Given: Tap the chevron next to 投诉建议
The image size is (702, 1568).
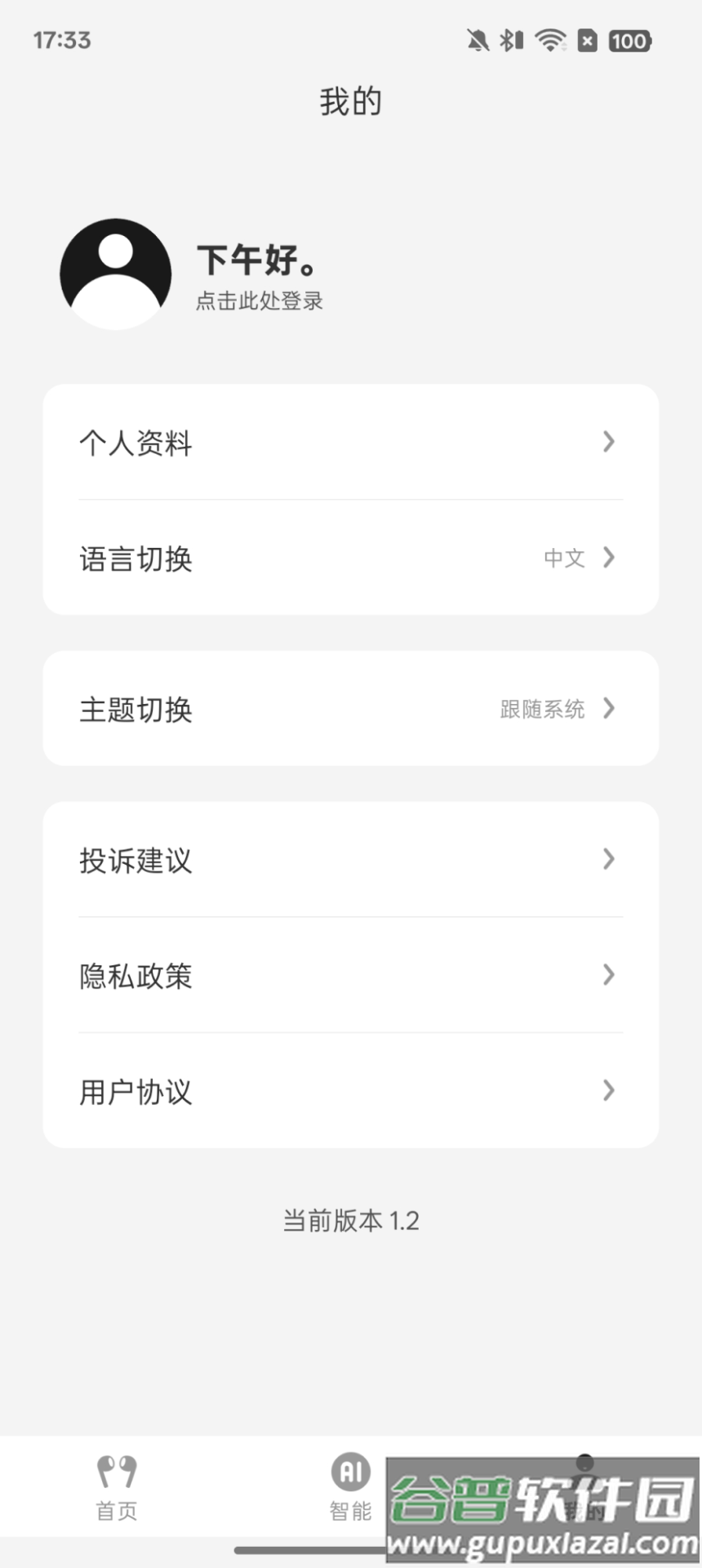Looking at the screenshot, I should coord(608,859).
